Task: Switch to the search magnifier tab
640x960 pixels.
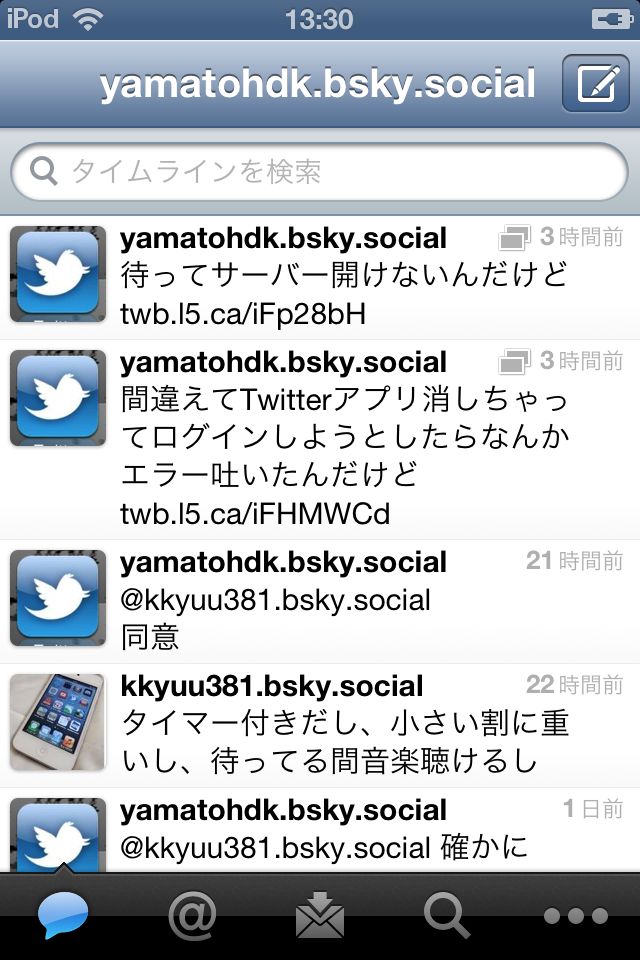Action: 447,914
